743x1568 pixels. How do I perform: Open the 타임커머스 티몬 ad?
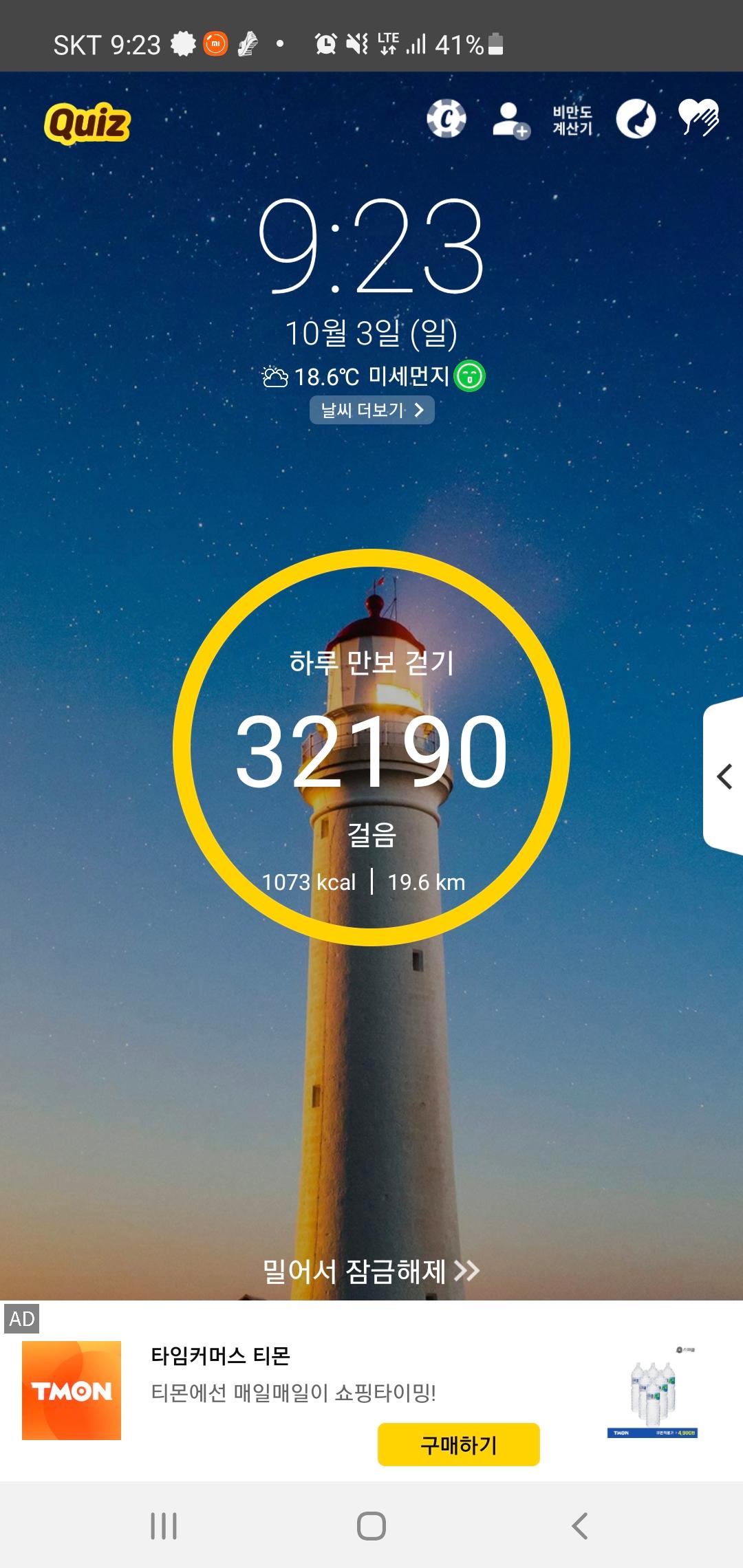tap(220, 1355)
